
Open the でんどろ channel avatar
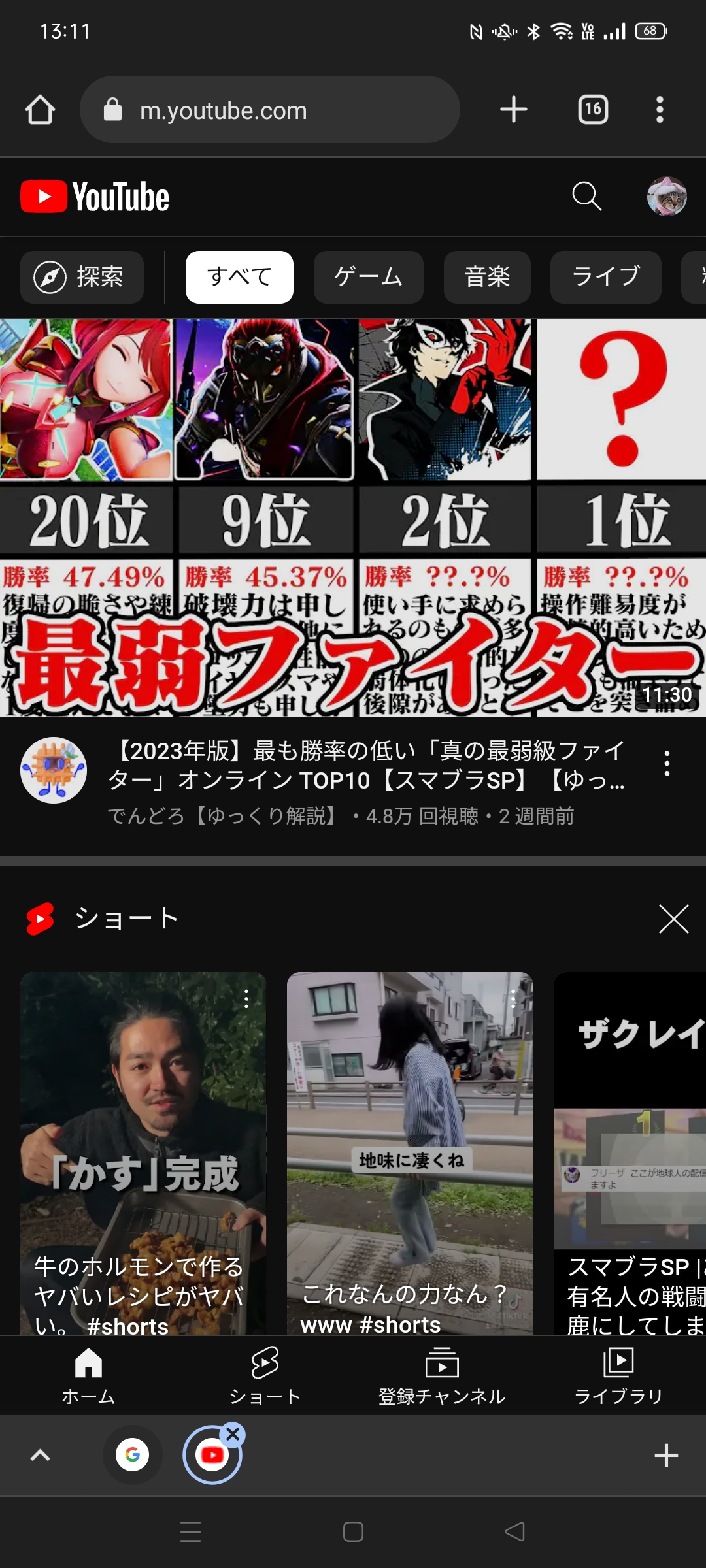54,770
